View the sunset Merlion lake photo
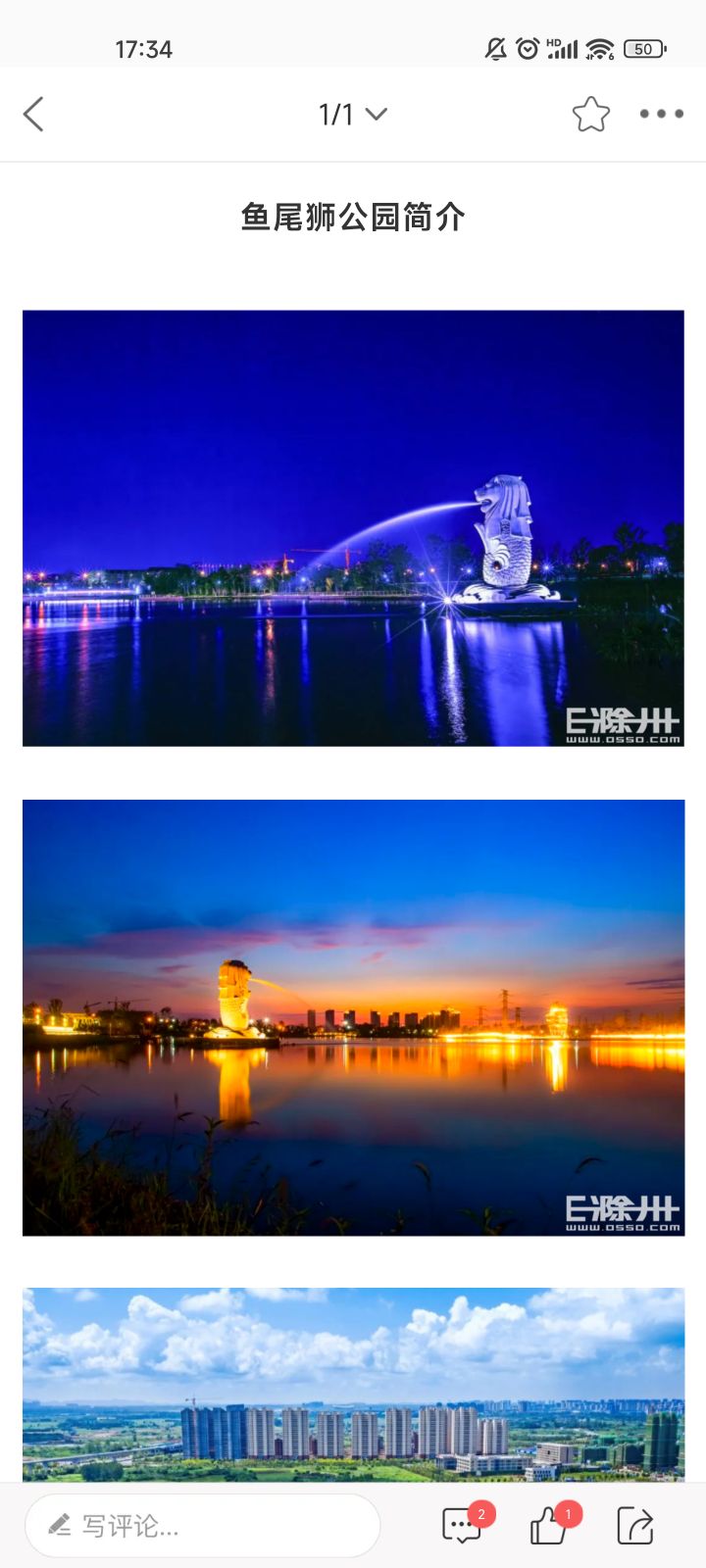This screenshot has width=706, height=1568. pos(353,1017)
